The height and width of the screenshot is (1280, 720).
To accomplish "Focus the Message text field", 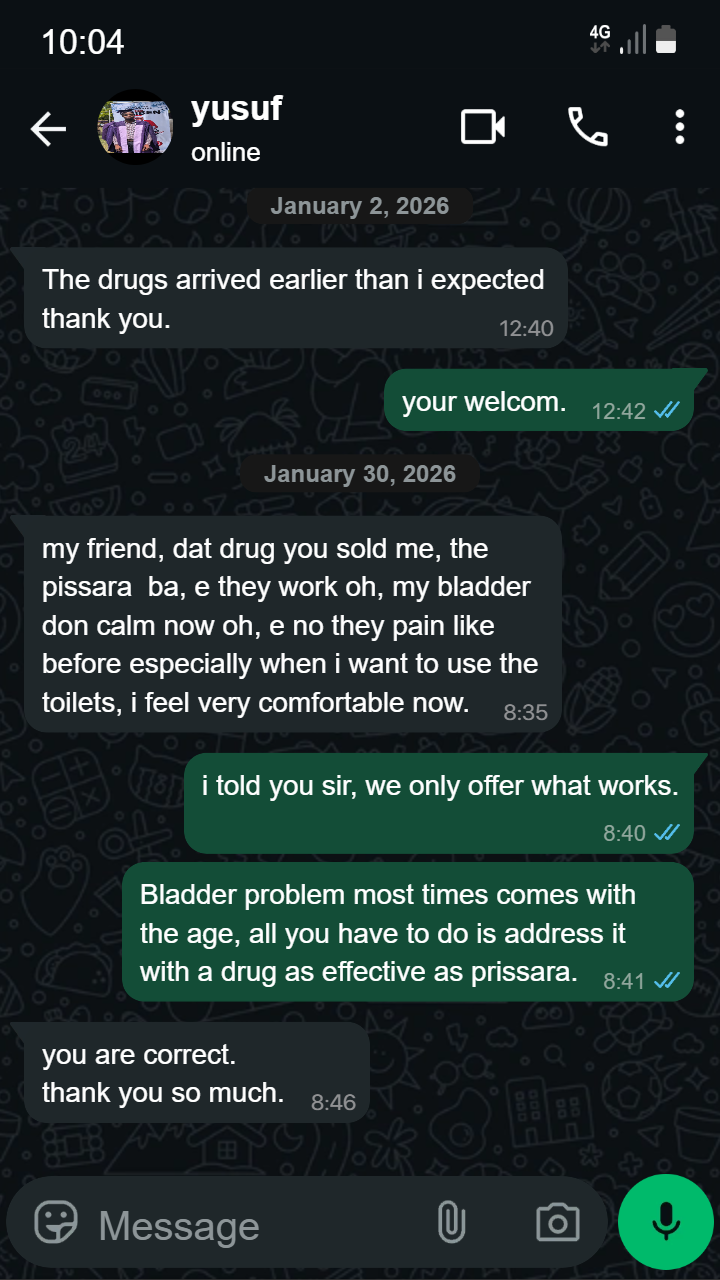I will tap(250, 1225).
